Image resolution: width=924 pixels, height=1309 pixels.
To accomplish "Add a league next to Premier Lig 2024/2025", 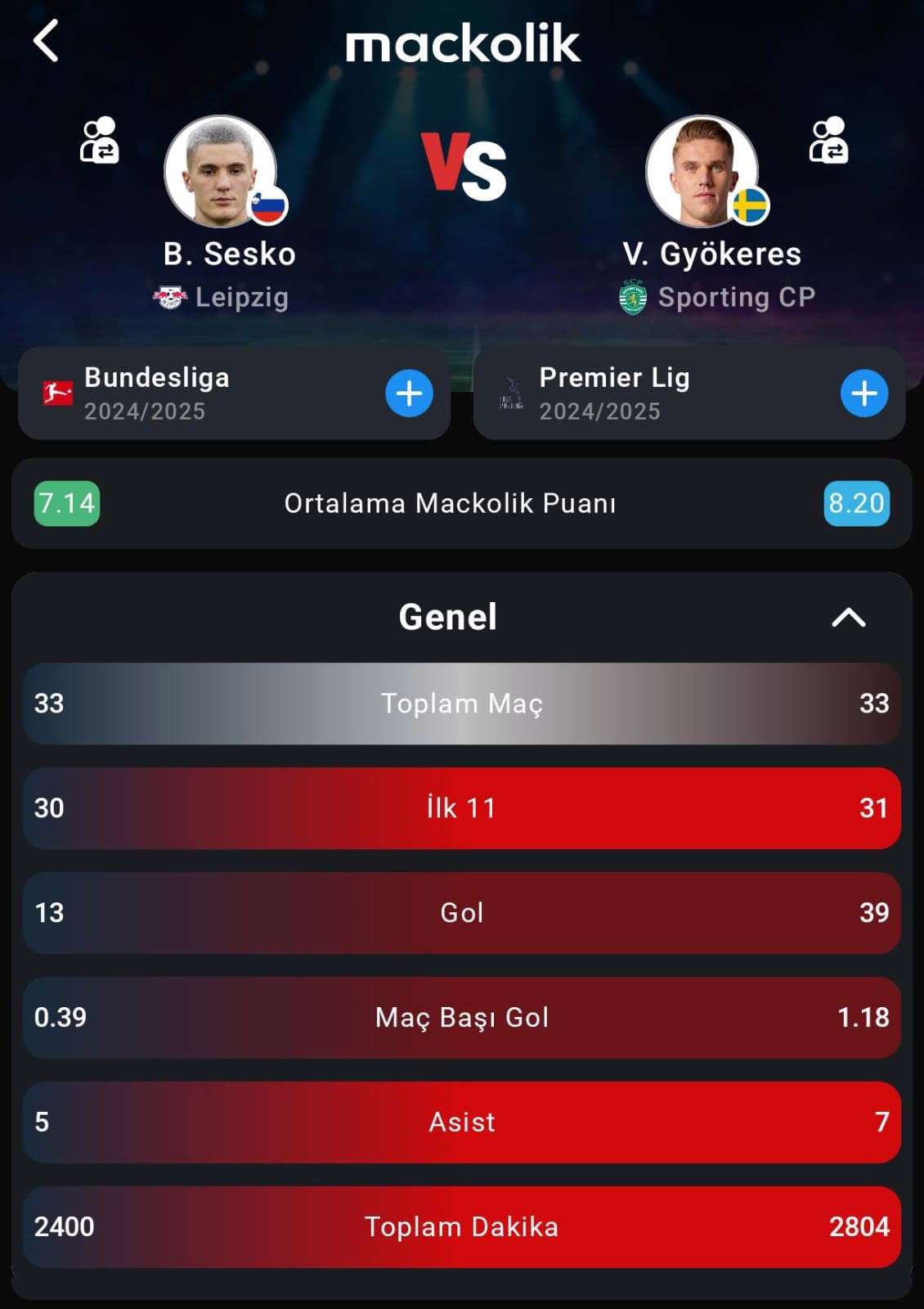I will (x=863, y=394).
